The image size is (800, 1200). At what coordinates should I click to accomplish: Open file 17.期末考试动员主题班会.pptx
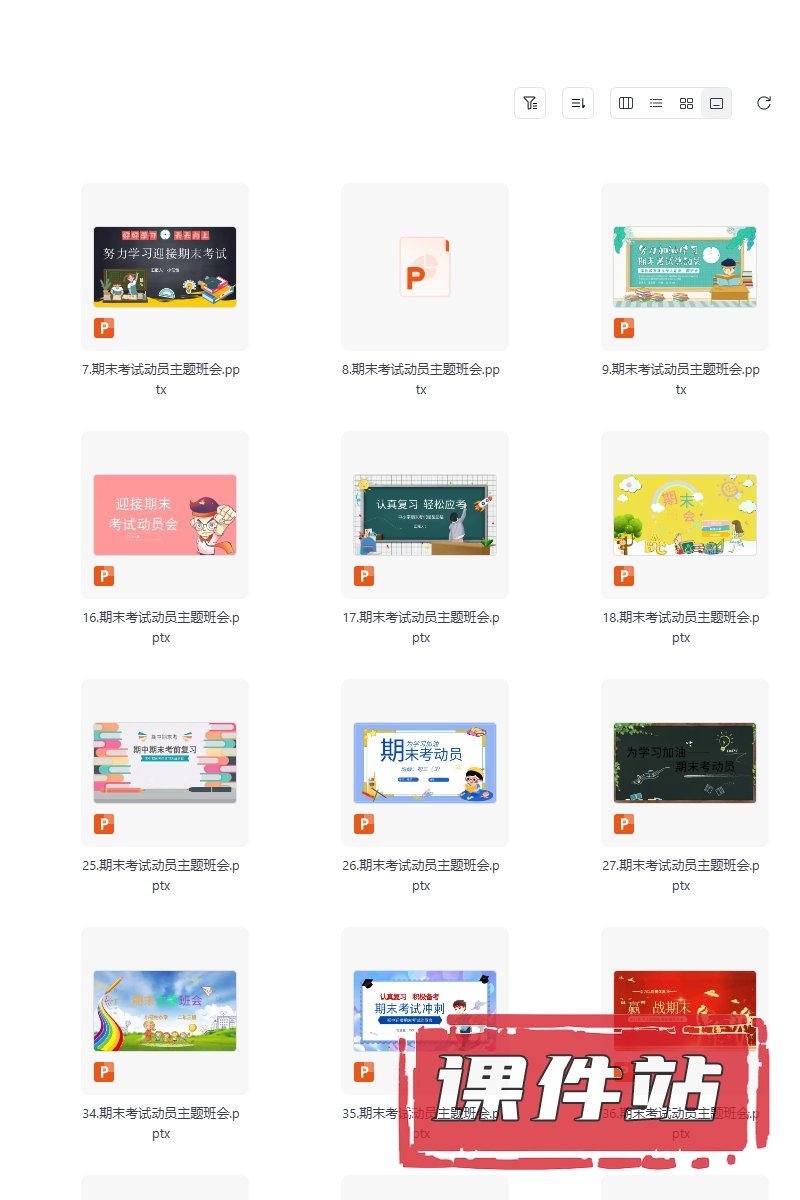(x=425, y=515)
